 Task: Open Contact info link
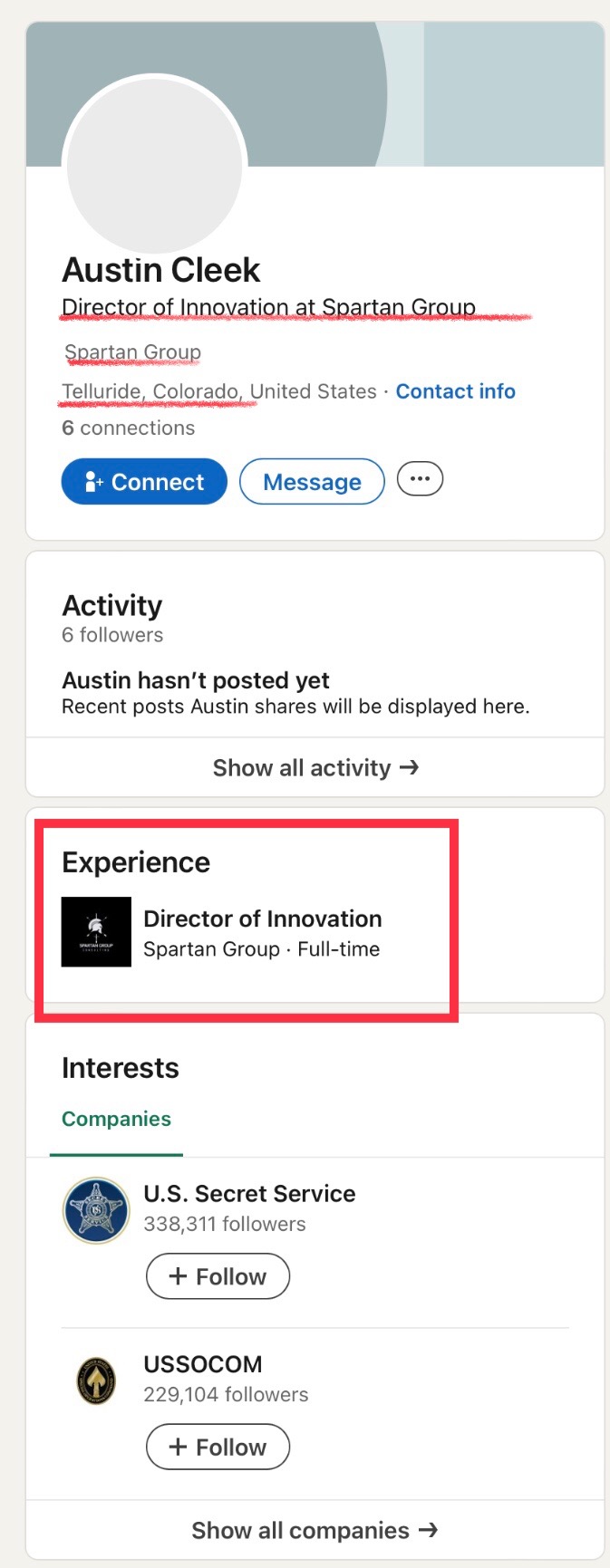click(x=455, y=391)
